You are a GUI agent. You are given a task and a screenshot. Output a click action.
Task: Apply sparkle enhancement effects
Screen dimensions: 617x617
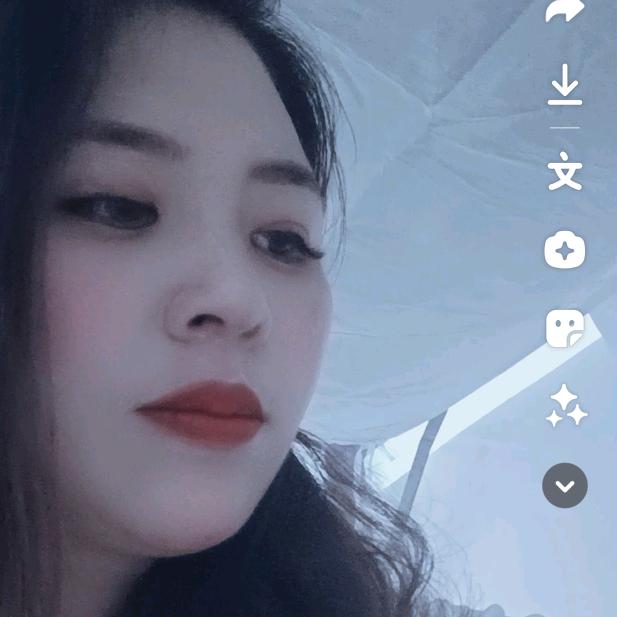[x=565, y=406]
